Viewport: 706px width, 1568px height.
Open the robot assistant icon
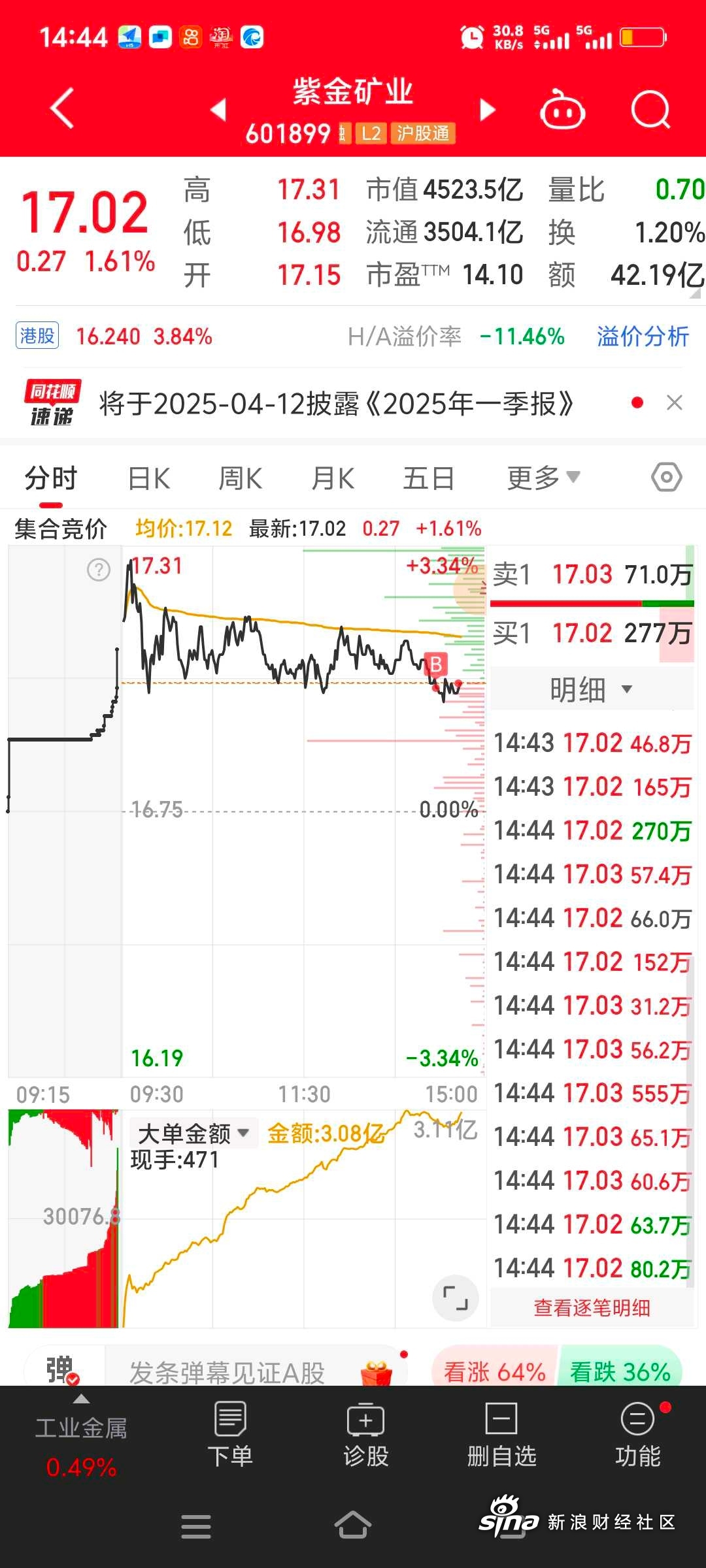tap(562, 108)
